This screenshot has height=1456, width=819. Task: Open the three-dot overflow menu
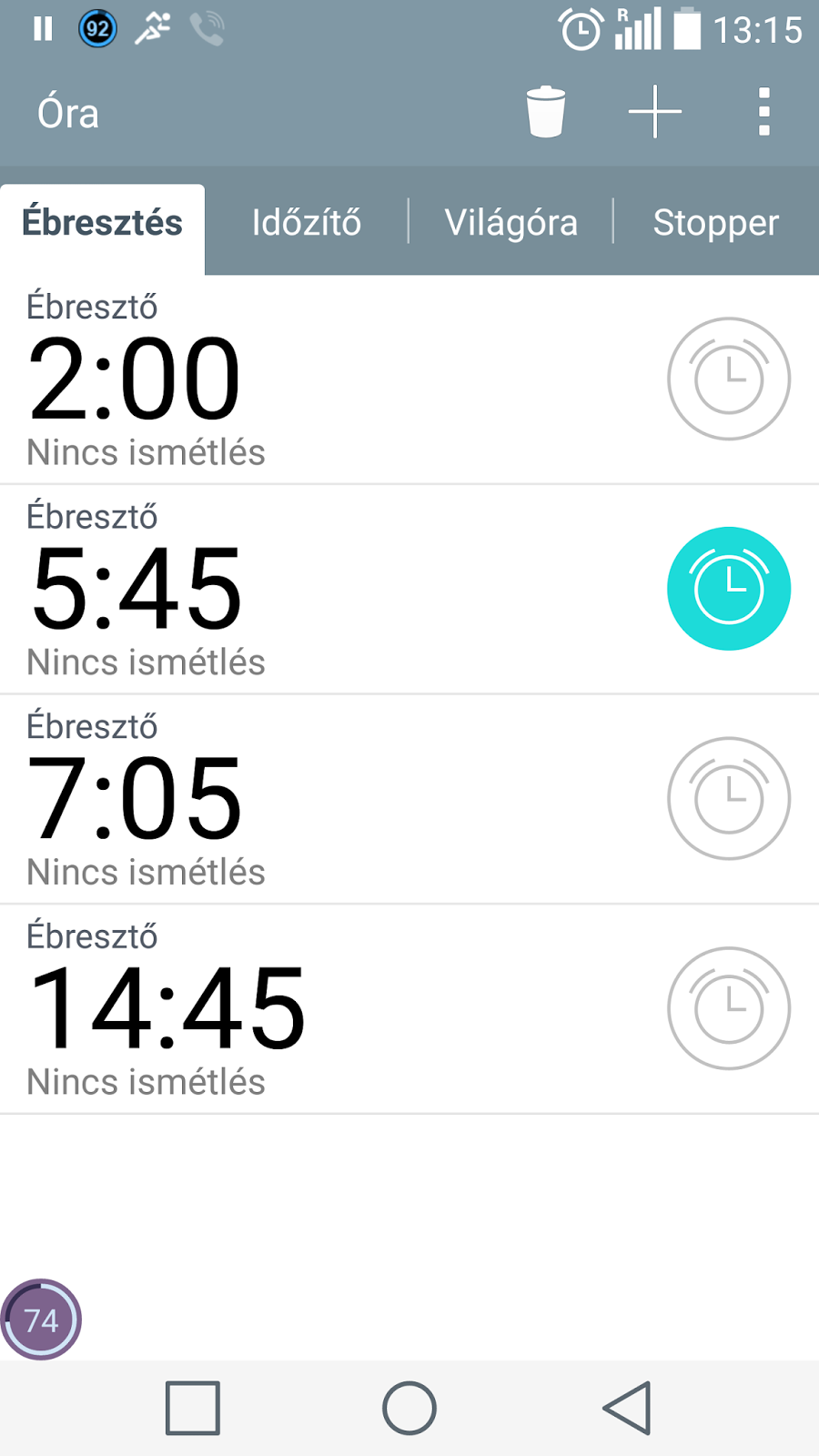tap(764, 112)
